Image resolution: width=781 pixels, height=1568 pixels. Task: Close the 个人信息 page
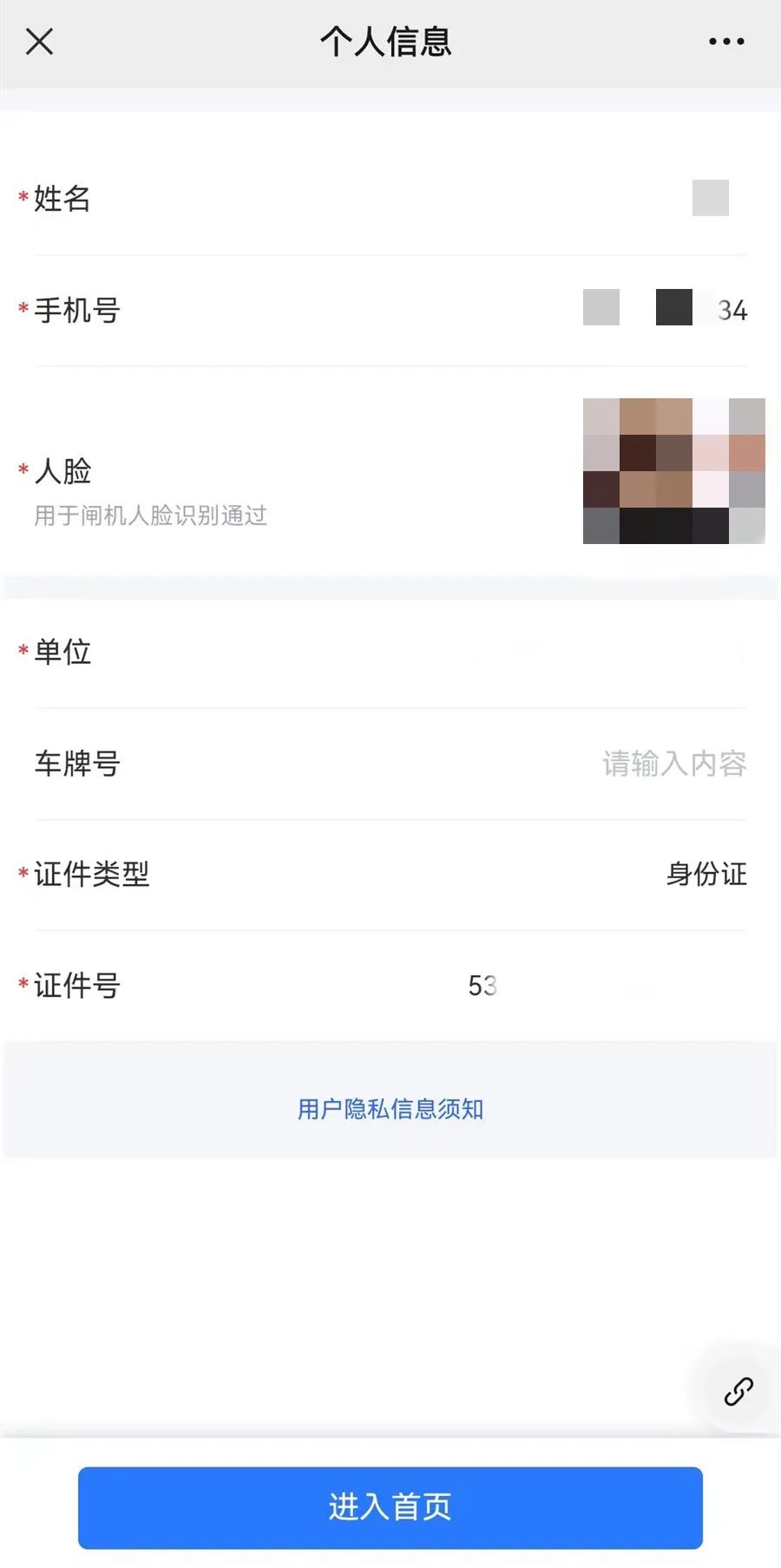(40, 41)
